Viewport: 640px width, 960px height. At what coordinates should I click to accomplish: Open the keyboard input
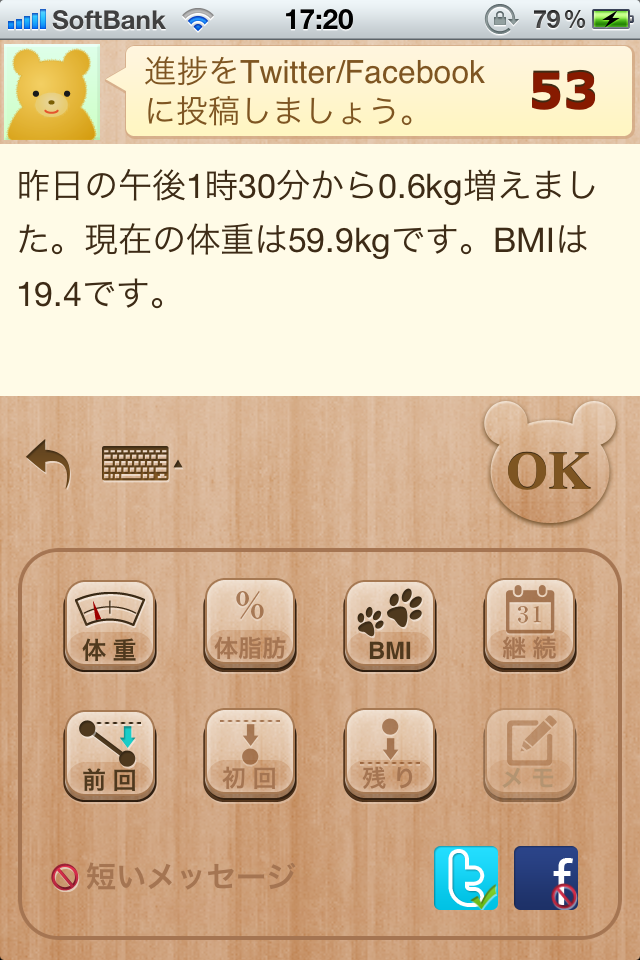[x=136, y=463]
